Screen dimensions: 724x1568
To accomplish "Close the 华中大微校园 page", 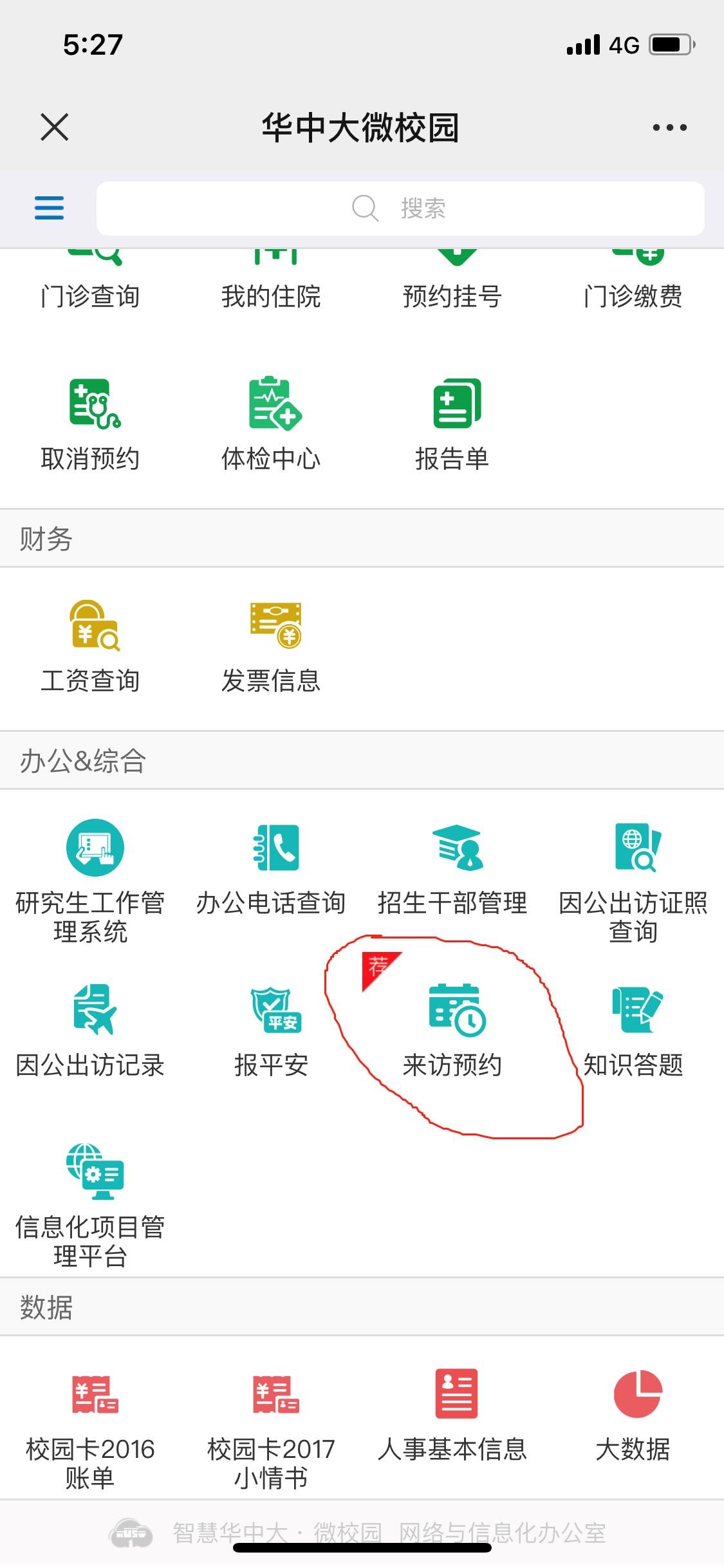I will 55,127.
